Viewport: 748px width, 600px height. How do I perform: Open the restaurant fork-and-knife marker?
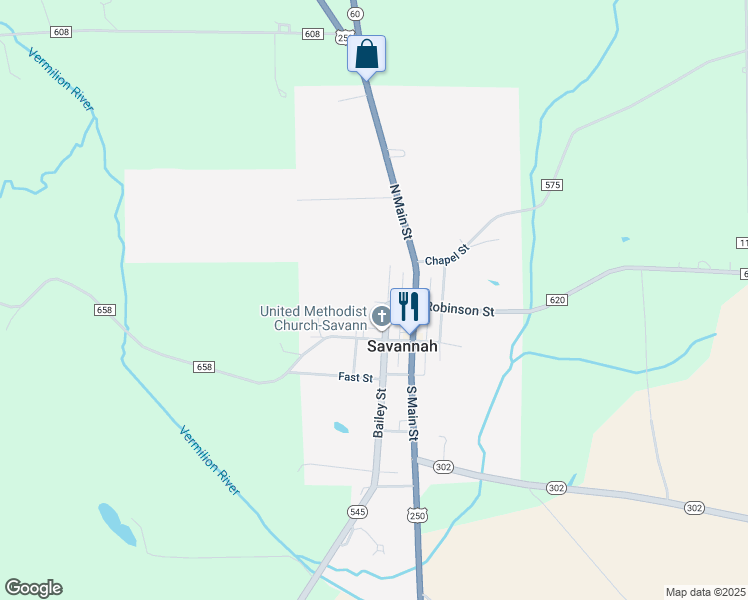[409, 307]
